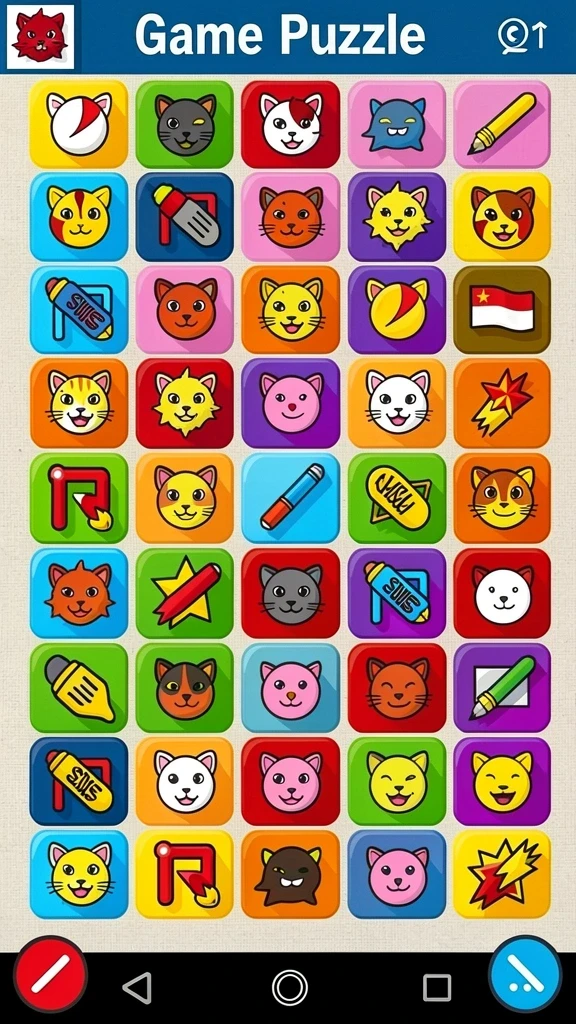Tap the blue cat on pink tile
Viewport: 576px width, 1024px height.
pyautogui.click(x=396, y=124)
